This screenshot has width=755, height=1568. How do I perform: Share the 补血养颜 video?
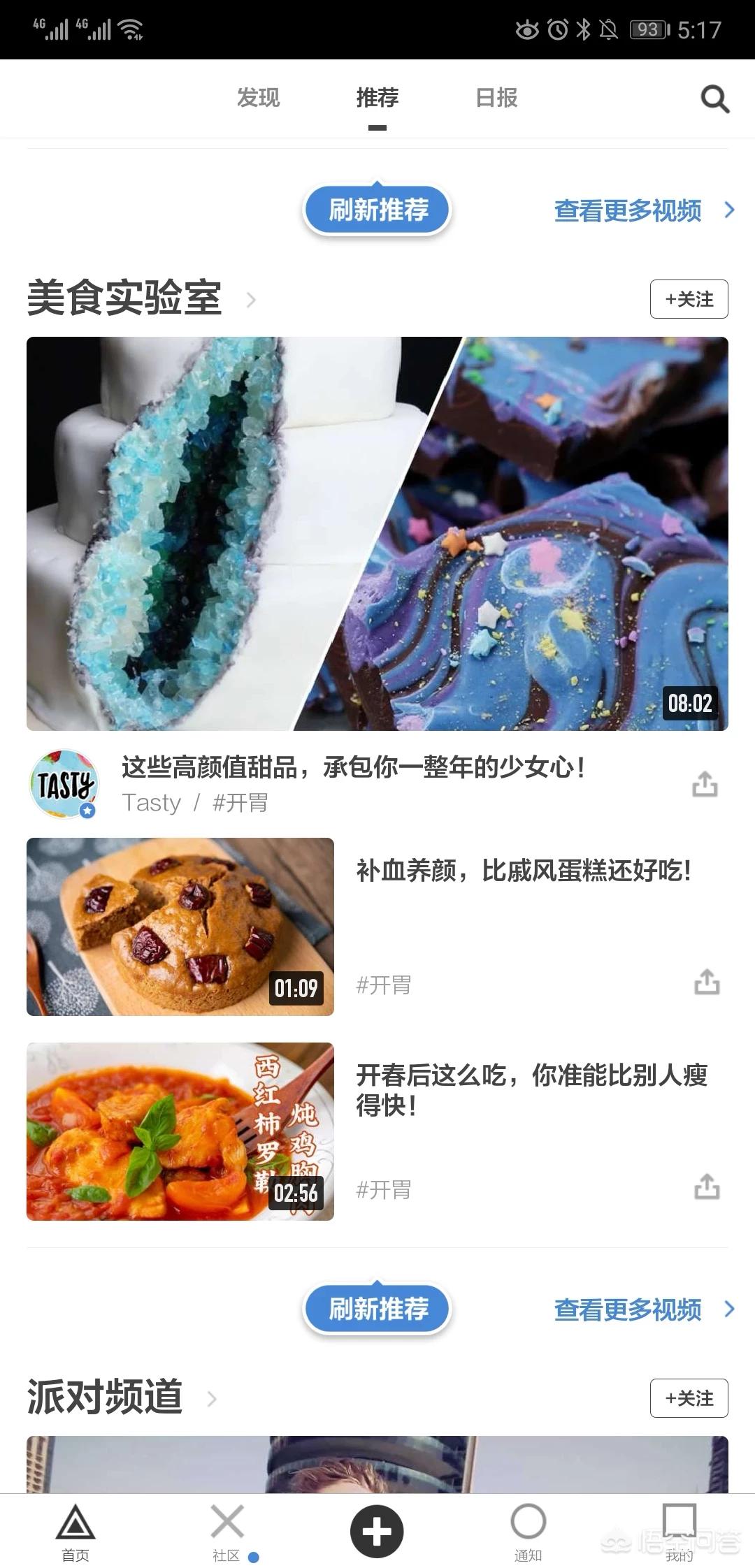click(x=707, y=982)
